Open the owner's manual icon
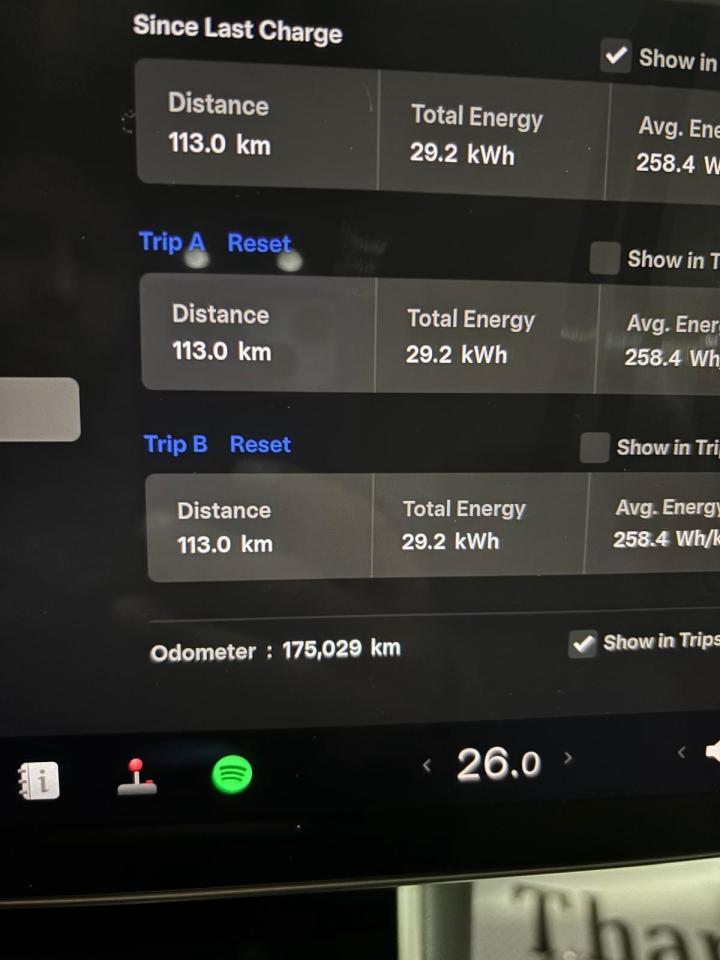 [39, 779]
